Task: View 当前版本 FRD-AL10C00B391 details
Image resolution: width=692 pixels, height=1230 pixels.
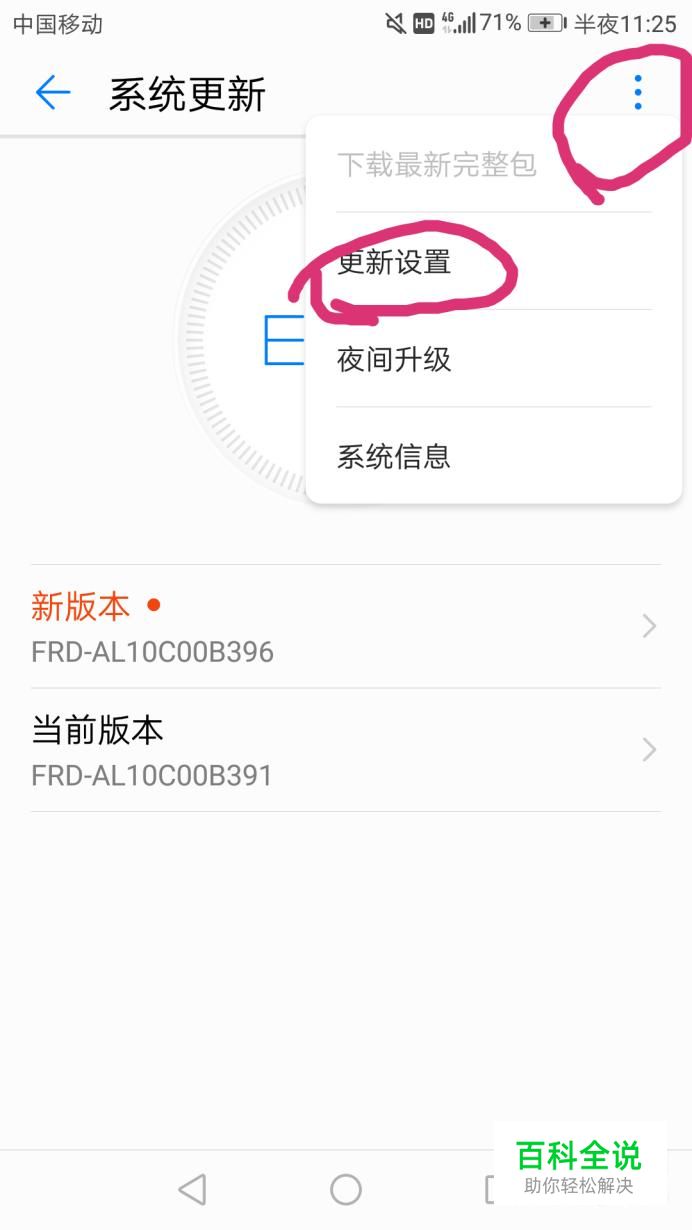Action: (x=346, y=751)
